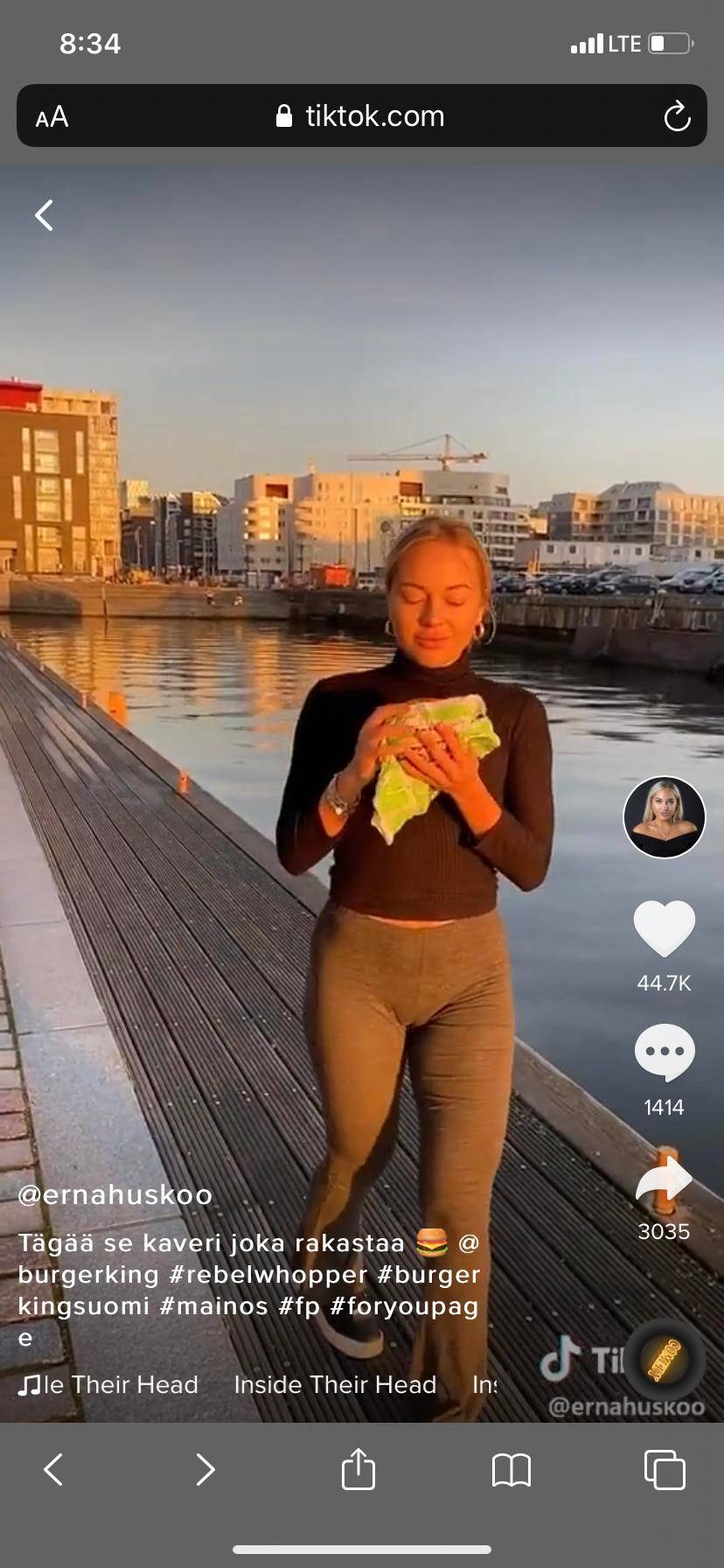Open the Safari share sheet

(358, 1469)
